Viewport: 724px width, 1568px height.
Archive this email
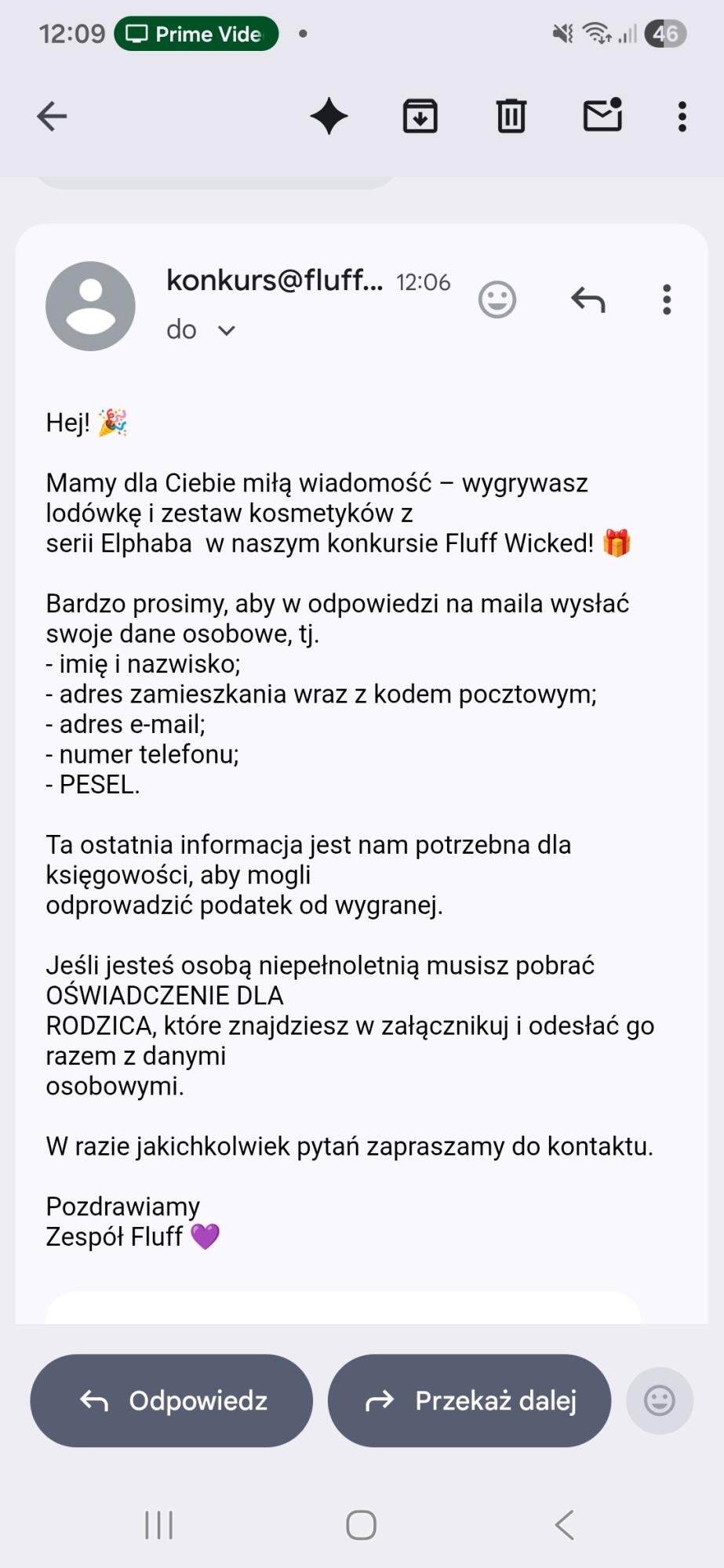pos(420,116)
